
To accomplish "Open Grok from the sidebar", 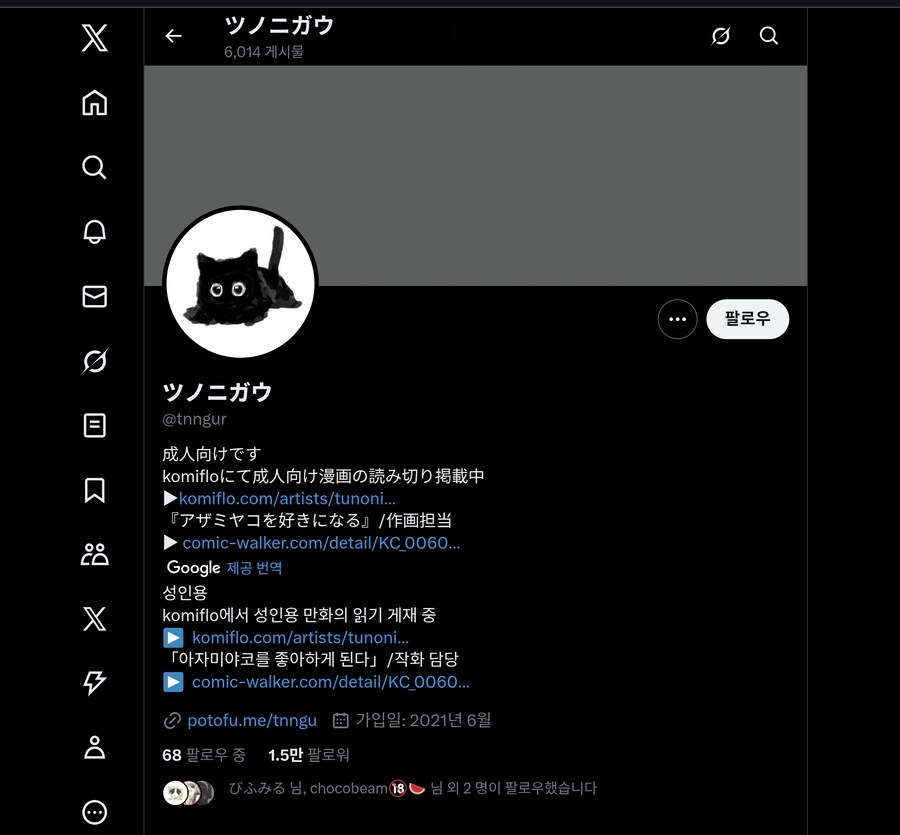I will click(94, 361).
